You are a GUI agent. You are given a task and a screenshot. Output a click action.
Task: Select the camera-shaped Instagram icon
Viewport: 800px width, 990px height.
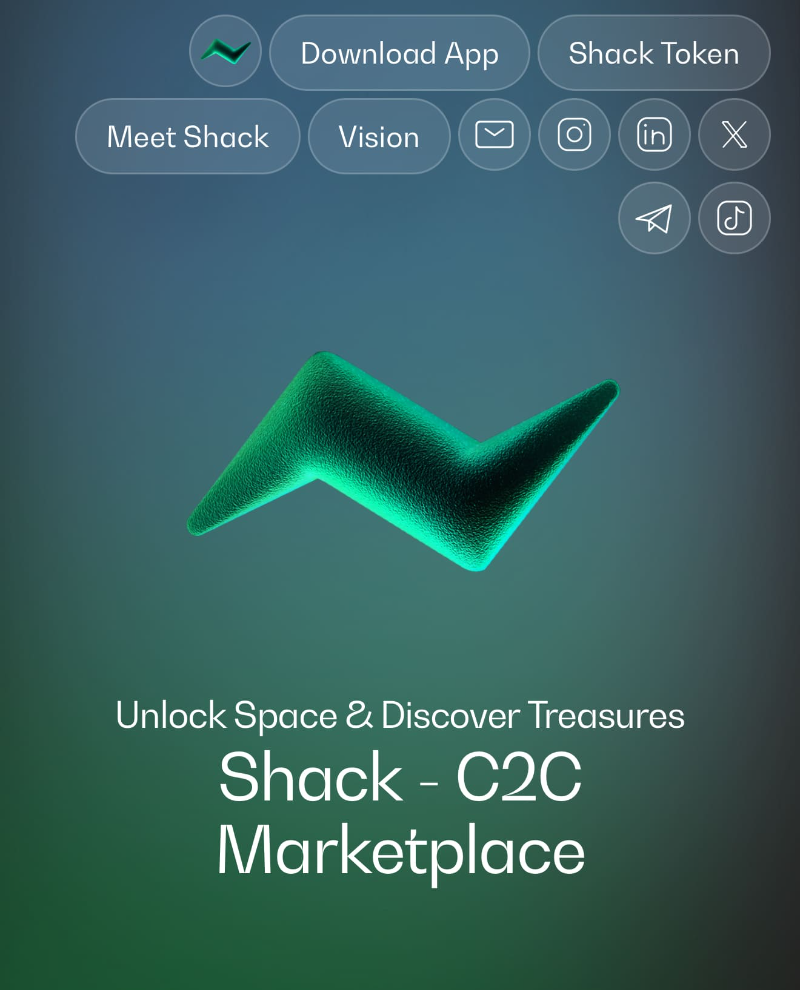tap(574, 135)
